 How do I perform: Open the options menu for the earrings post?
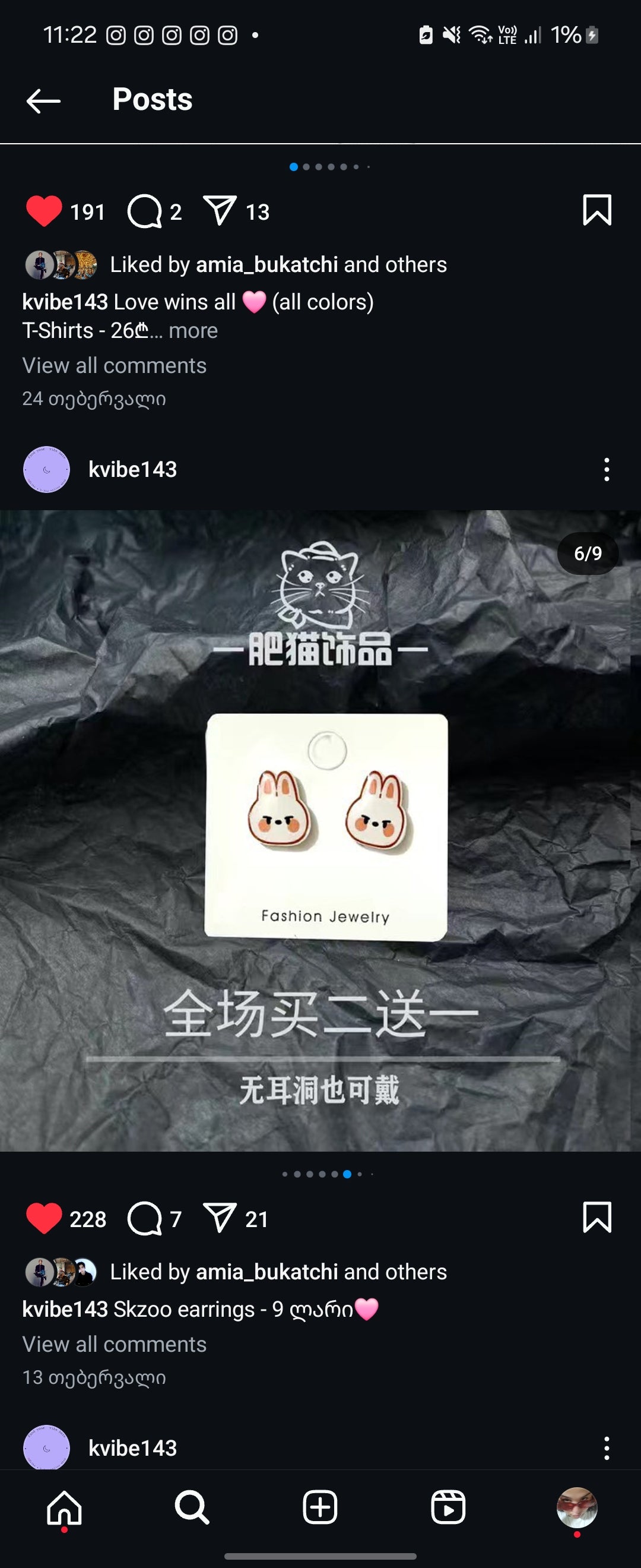point(607,469)
